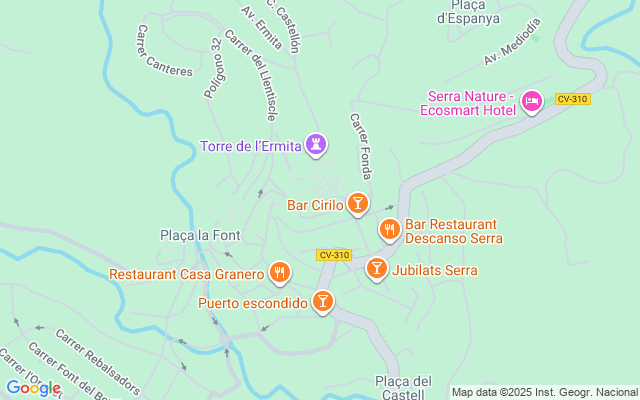640x400 pixels.
Task: Open the Puerto escondido bar marker
Action: point(323,302)
